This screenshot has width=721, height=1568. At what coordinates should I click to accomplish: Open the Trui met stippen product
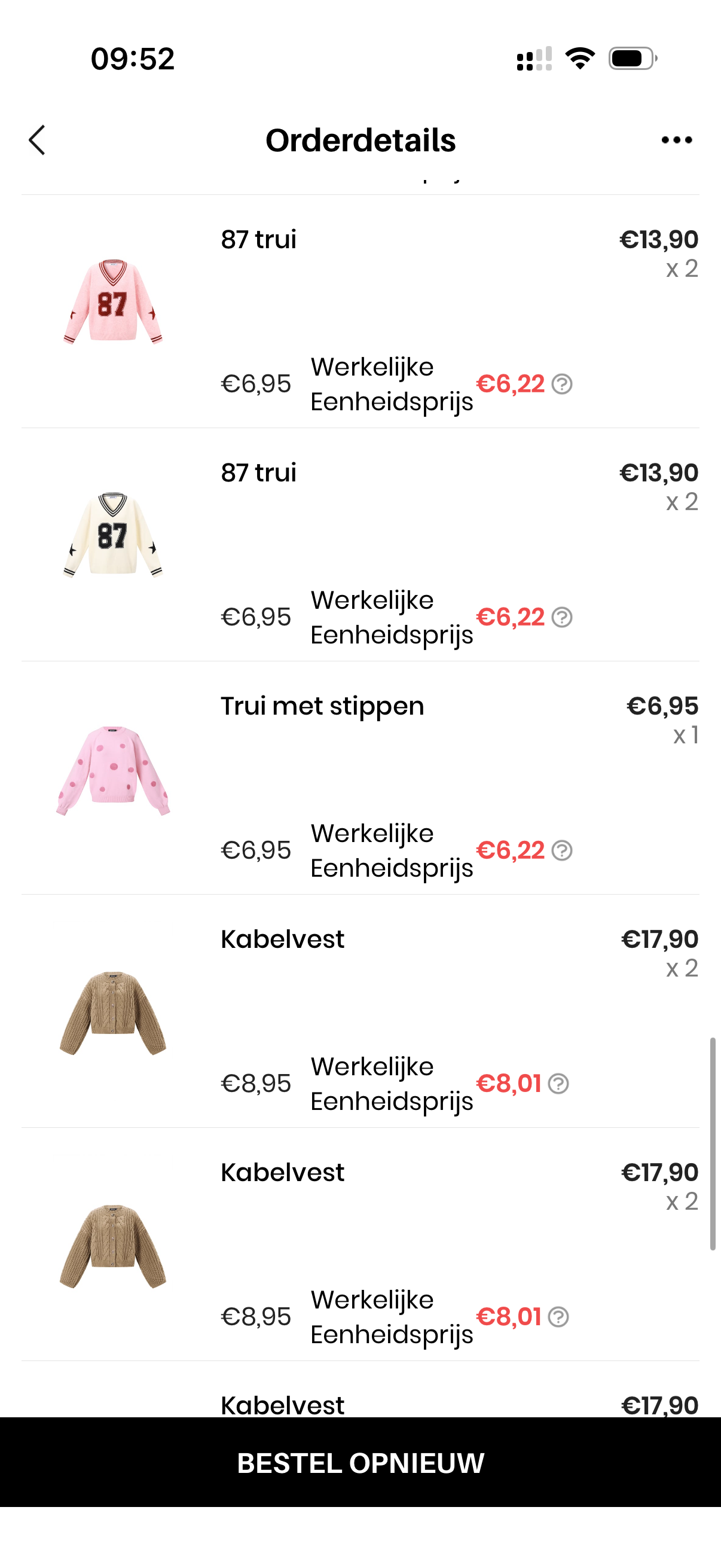[x=113, y=769]
